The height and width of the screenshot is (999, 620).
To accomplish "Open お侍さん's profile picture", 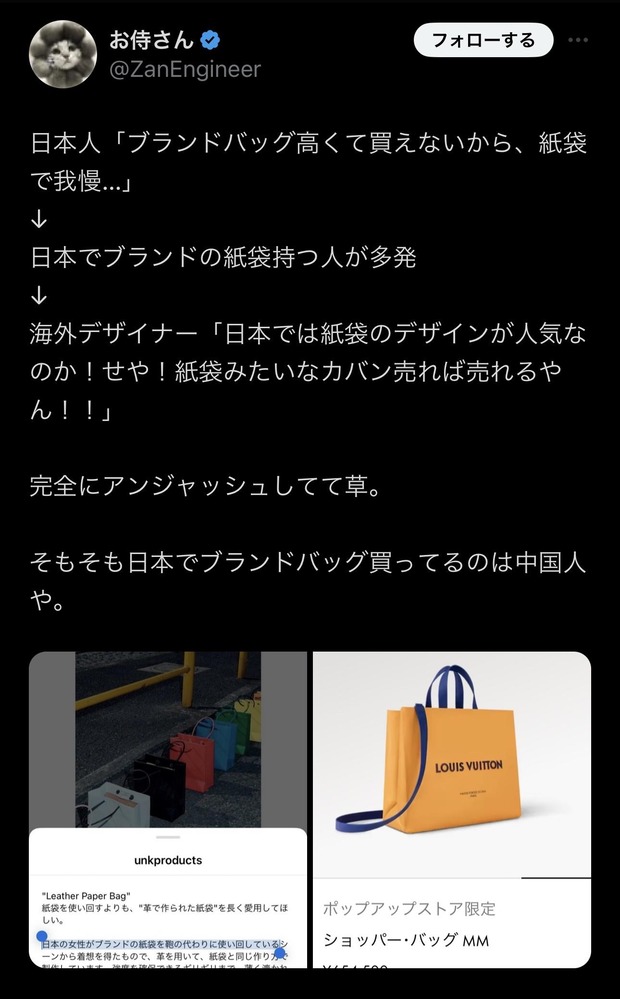I will 61,54.
